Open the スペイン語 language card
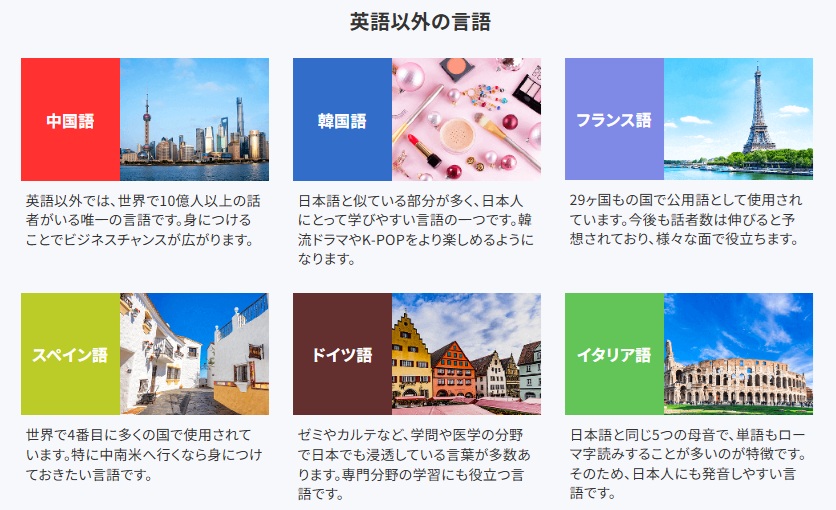Screen dimensions: 836x510 (x=144, y=354)
